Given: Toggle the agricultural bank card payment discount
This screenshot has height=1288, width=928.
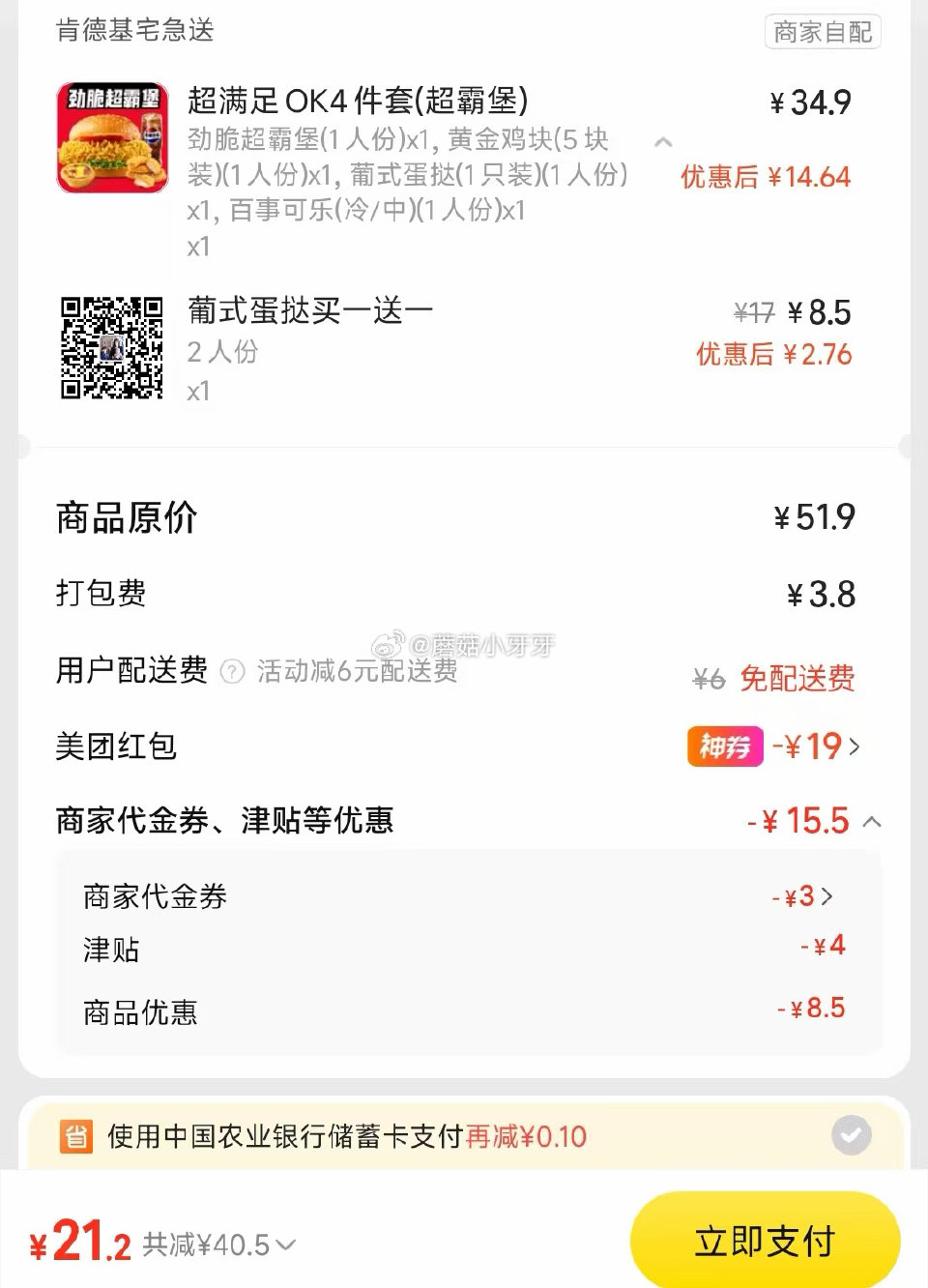Looking at the screenshot, I should tap(850, 1137).
